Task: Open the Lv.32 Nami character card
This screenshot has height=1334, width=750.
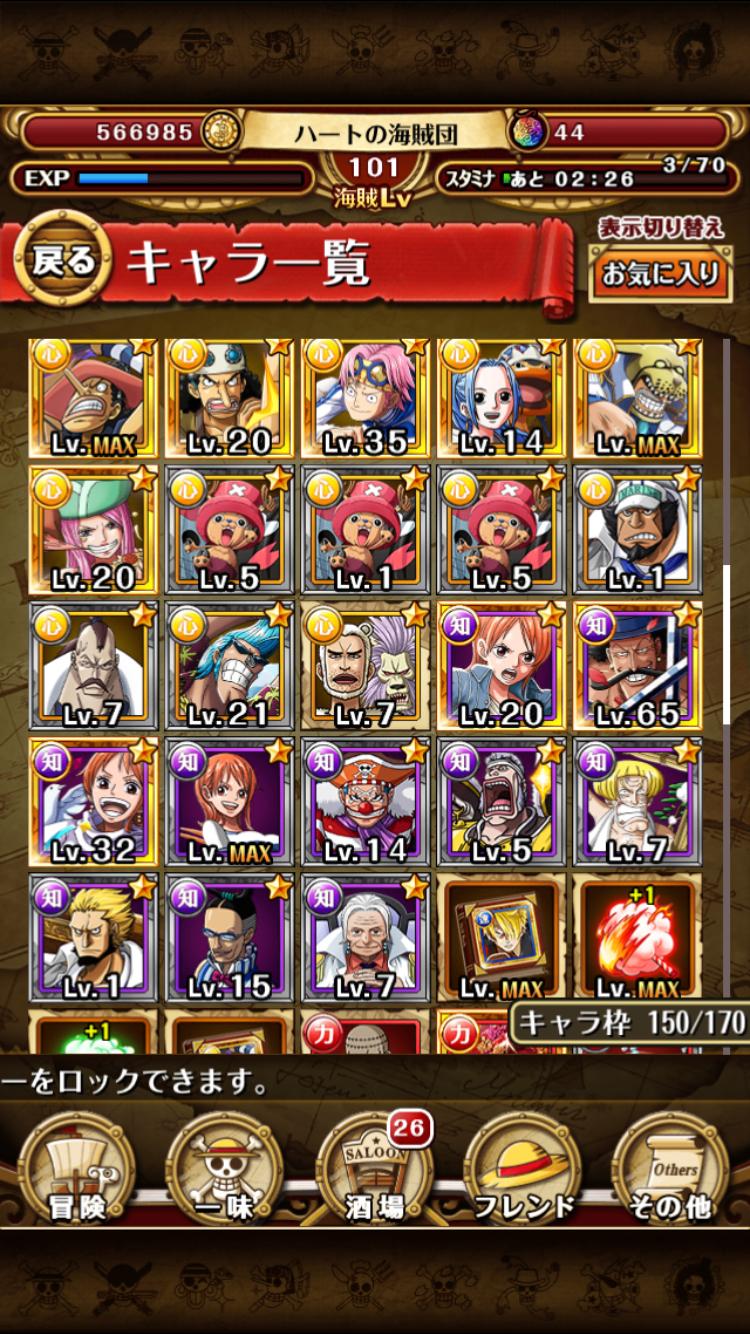Action: (x=94, y=801)
